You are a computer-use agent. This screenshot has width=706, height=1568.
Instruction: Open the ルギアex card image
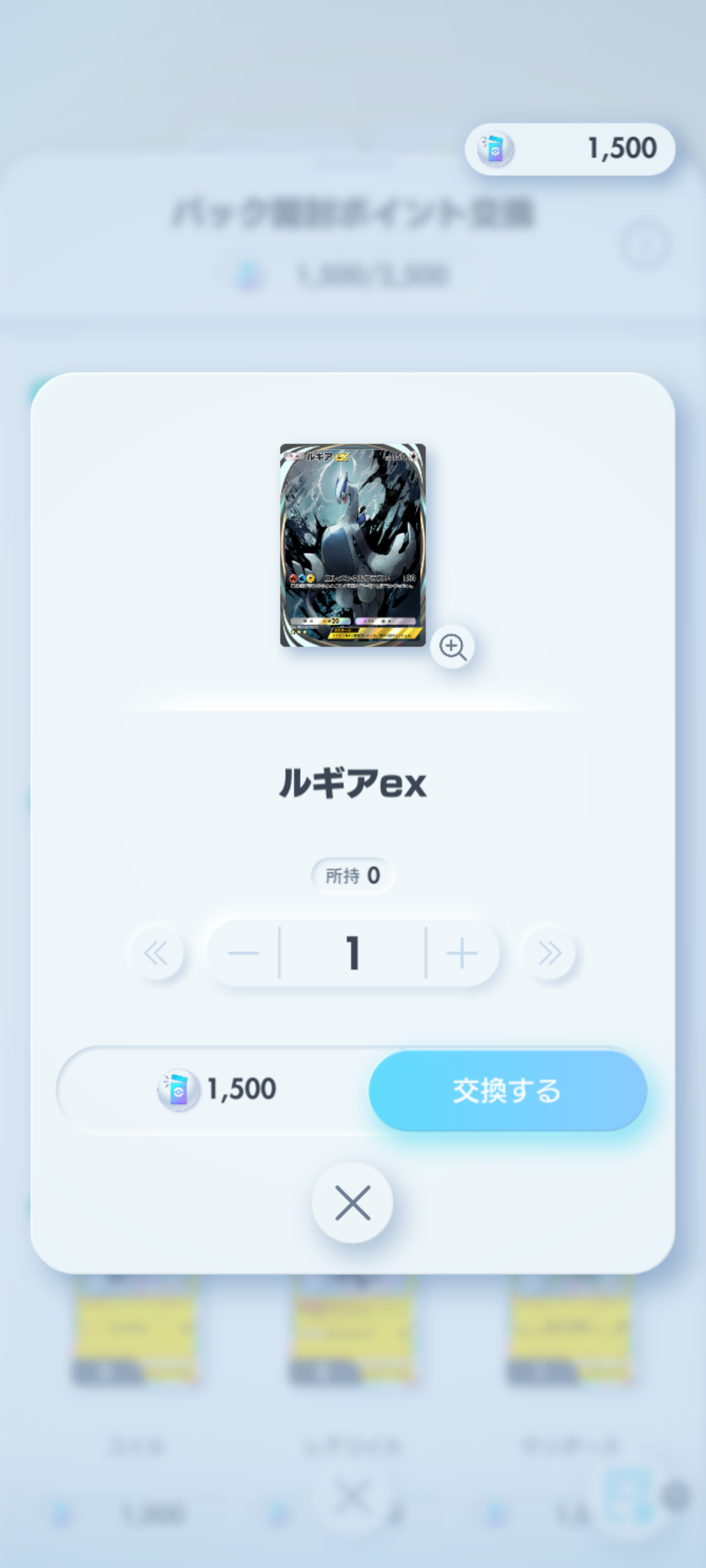click(353, 546)
